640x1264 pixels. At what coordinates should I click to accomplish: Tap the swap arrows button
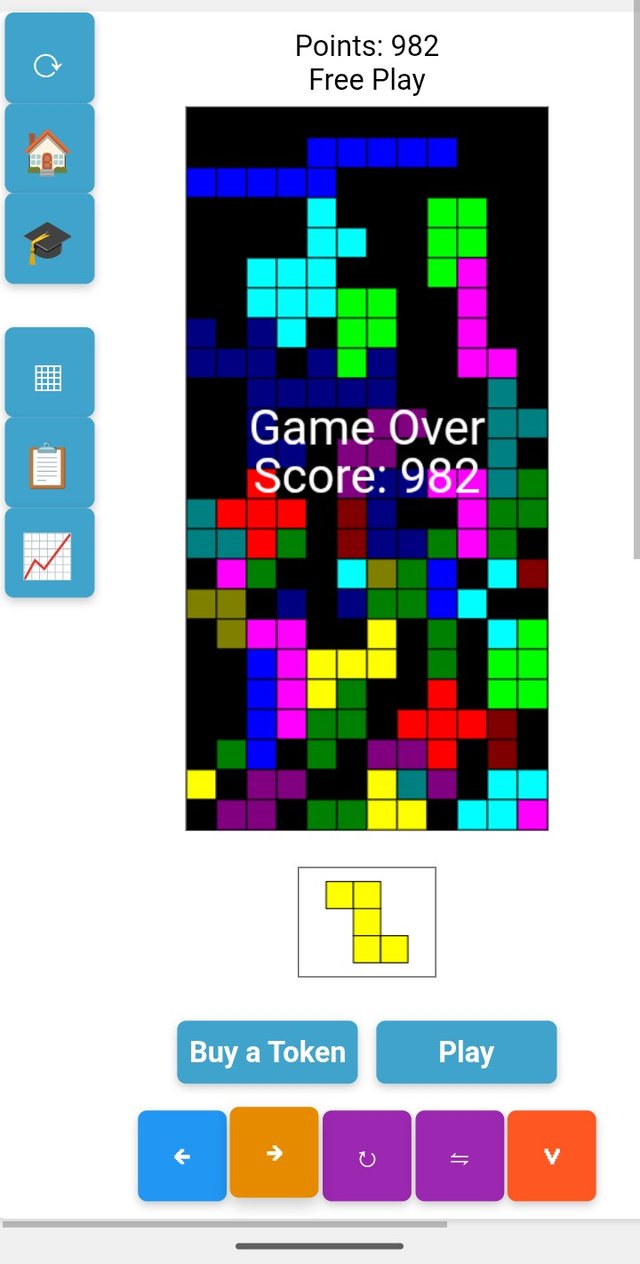[460, 1157]
